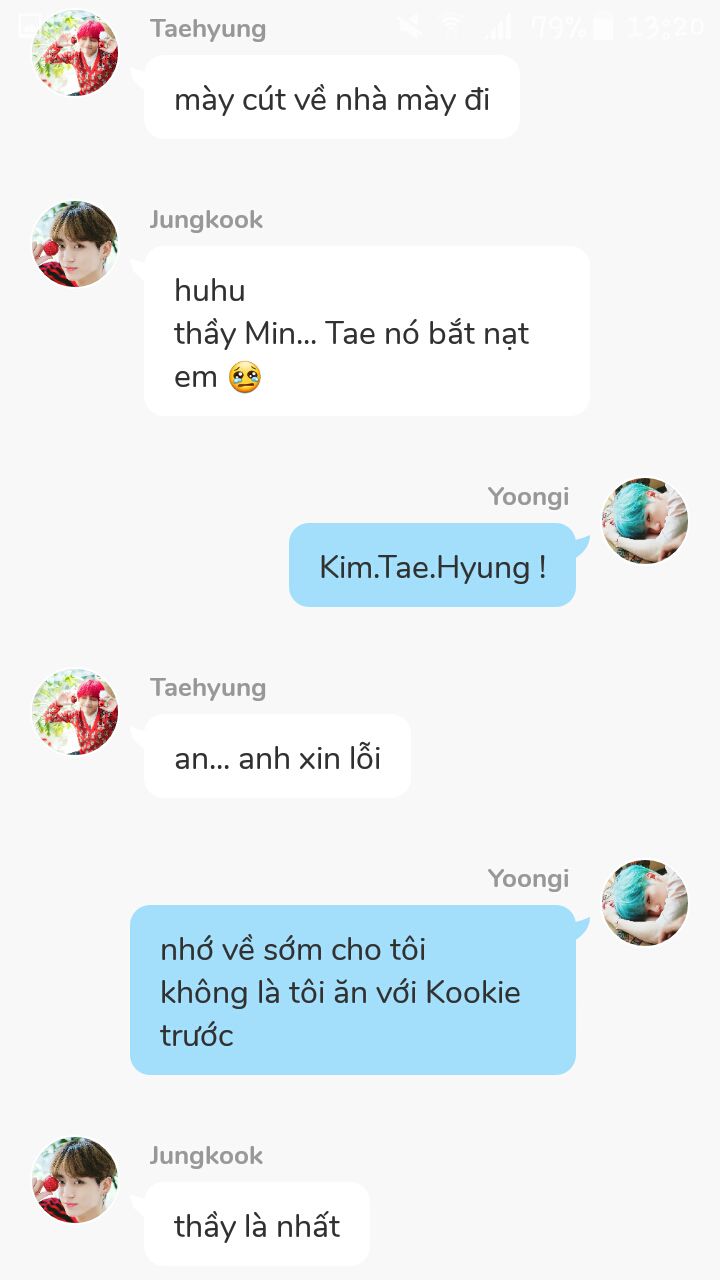Image resolution: width=720 pixels, height=1280 pixels.
Task: Tap the "nhớ về sớm cho tôi" message bubble
Action: pos(352,991)
